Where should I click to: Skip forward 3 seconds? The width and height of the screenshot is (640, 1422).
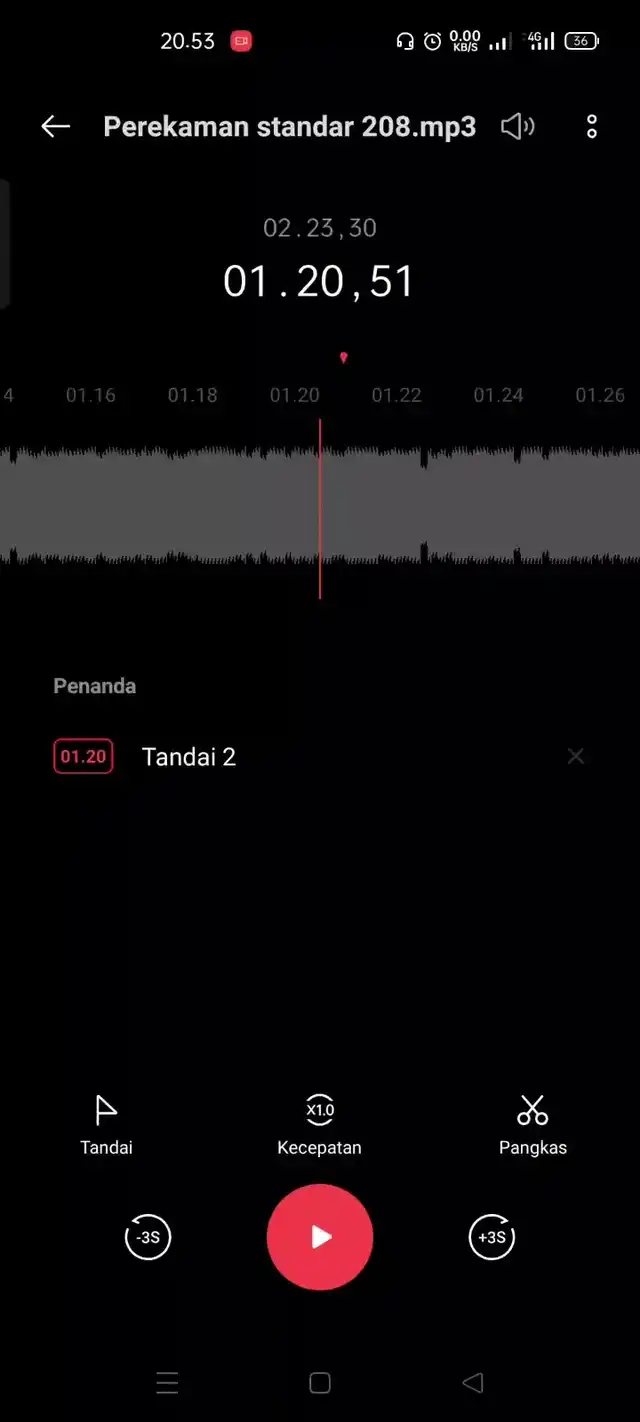(x=492, y=1237)
